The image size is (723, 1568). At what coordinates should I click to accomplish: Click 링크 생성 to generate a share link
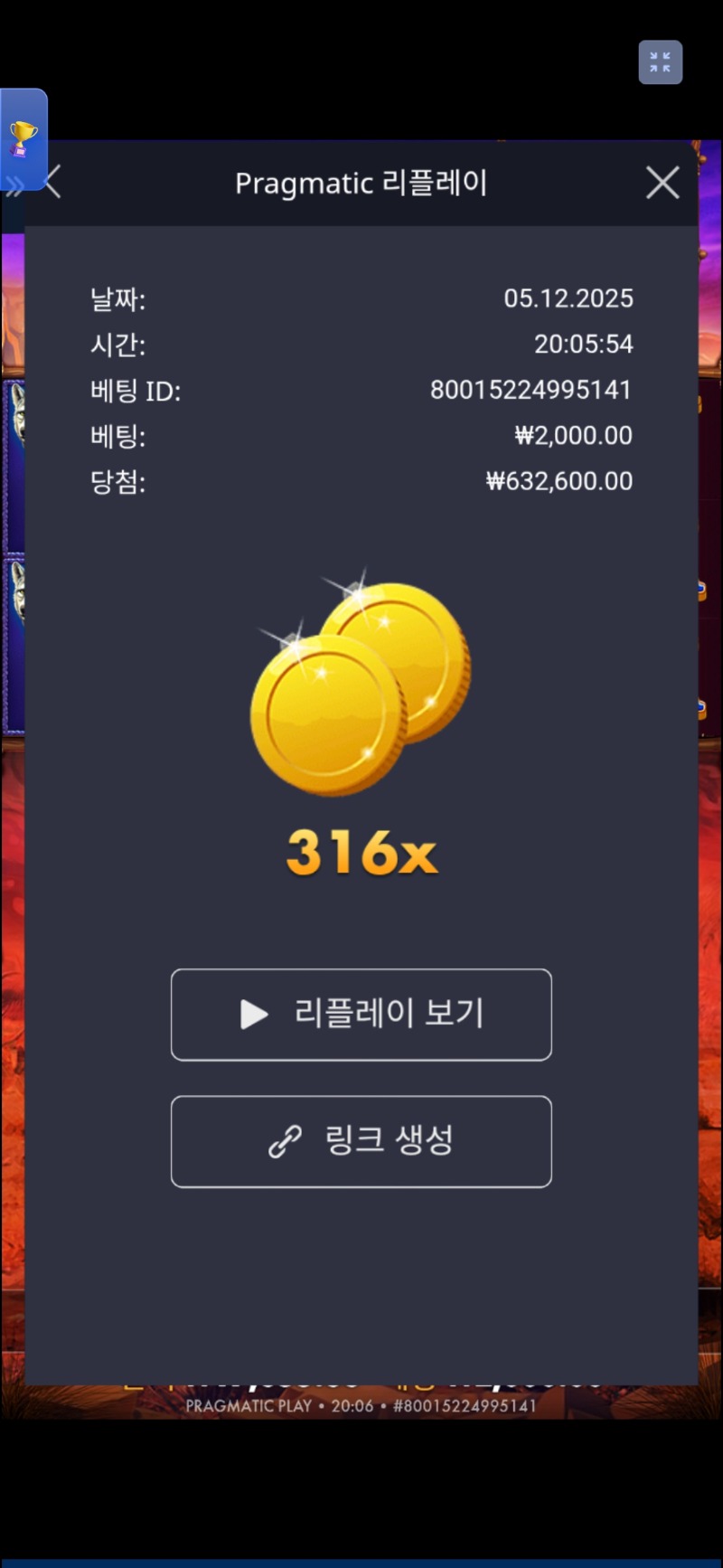(361, 1141)
